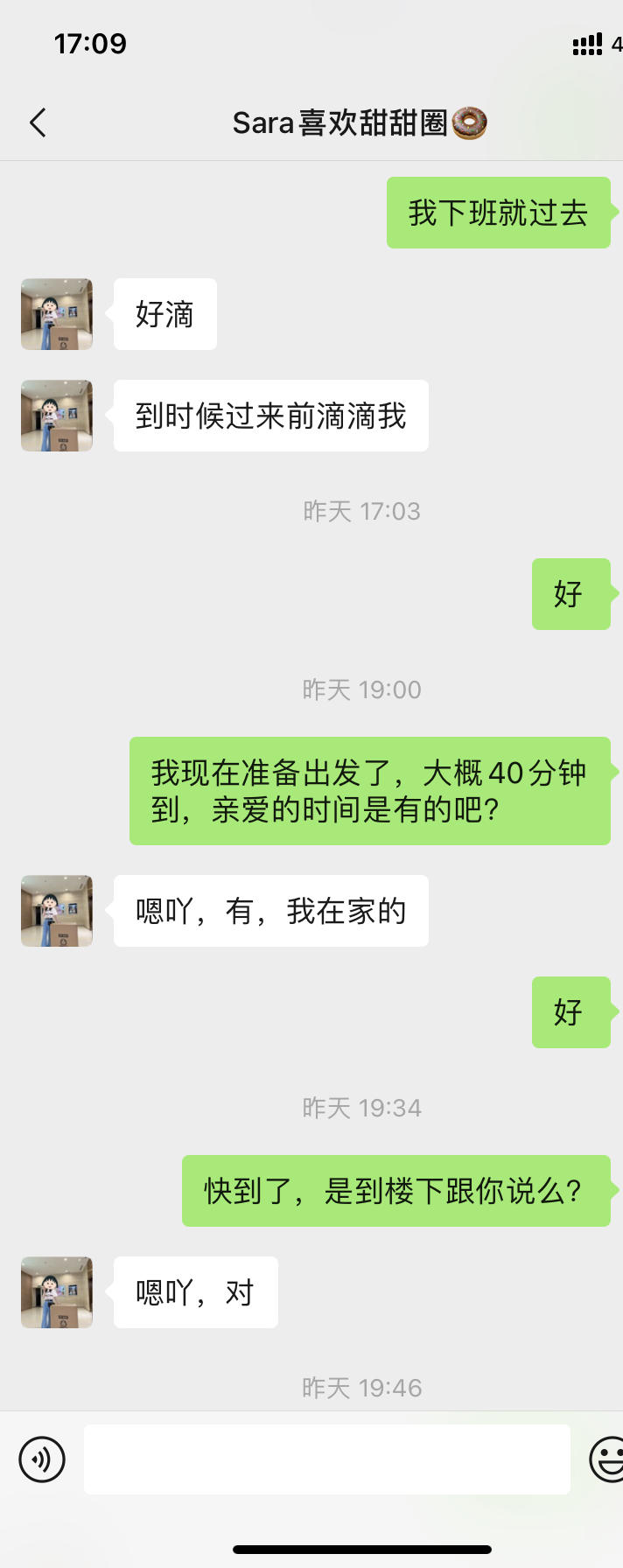Go back from Sara's chat

38,123
